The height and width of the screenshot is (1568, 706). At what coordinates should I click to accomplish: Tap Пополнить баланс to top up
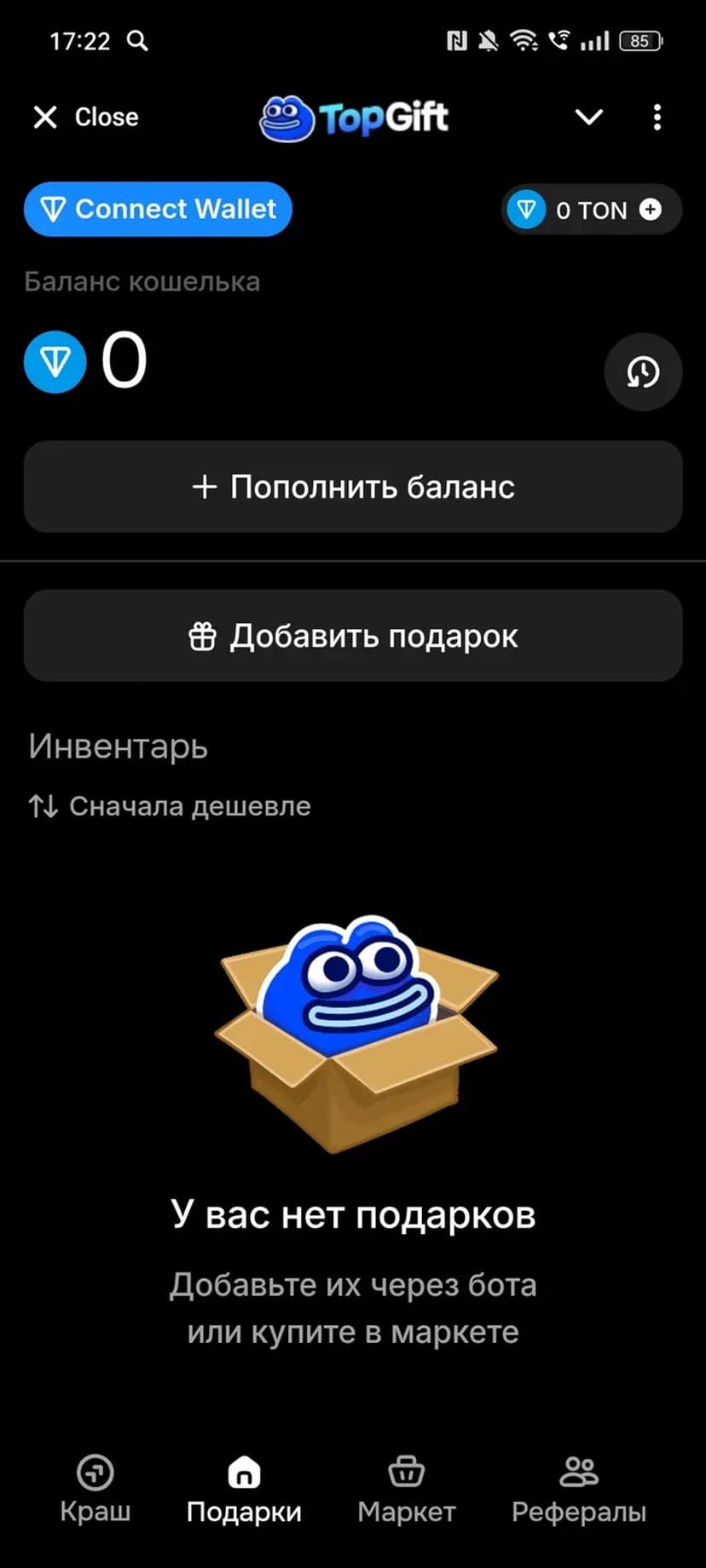(x=353, y=487)
